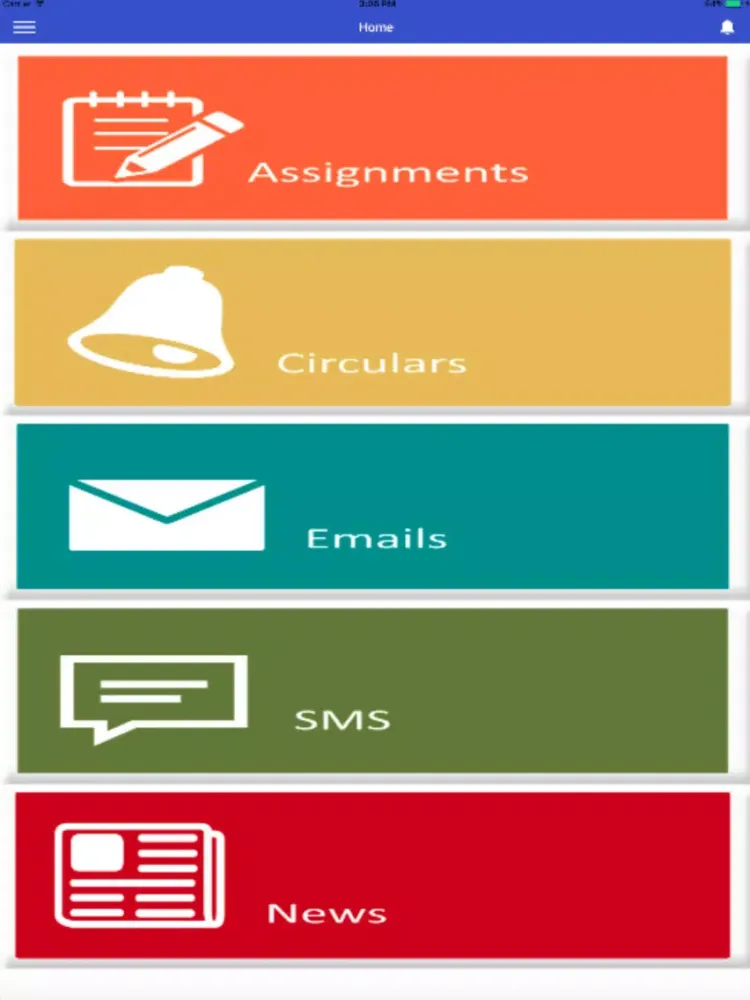
Task: Open the Assignments tile
Action: (x=372, y=138)
